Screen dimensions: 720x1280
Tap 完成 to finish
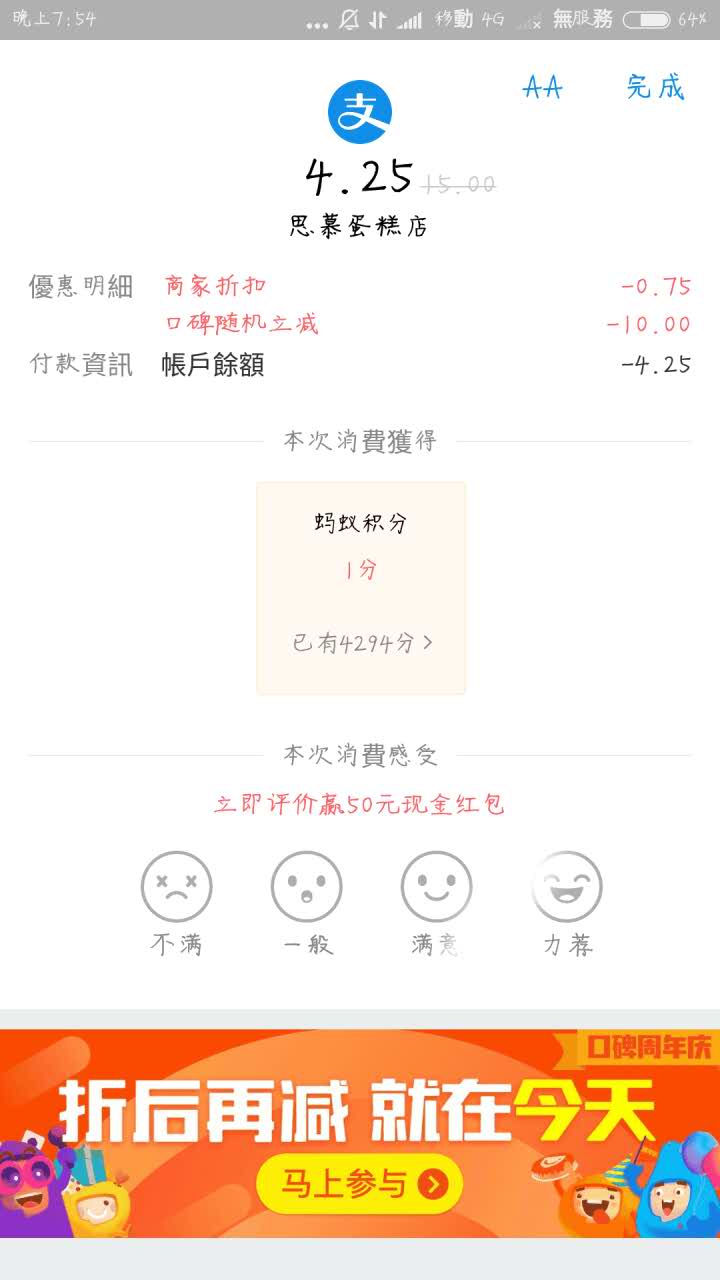tap(655, 88)
